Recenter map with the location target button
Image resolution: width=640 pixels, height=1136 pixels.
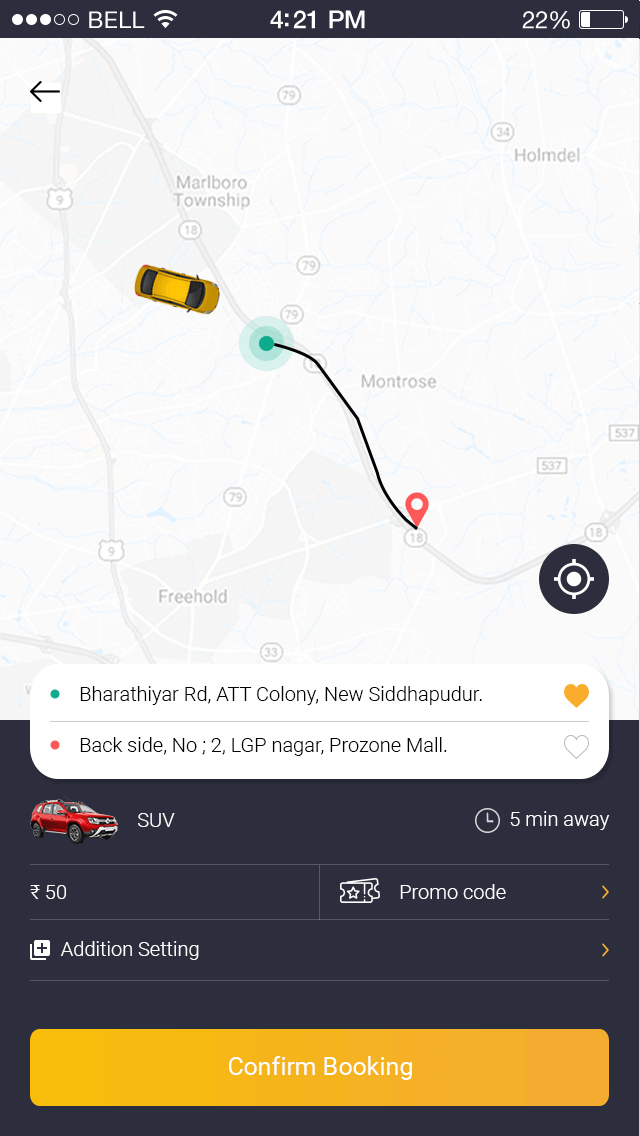click(x=574, y=579)
